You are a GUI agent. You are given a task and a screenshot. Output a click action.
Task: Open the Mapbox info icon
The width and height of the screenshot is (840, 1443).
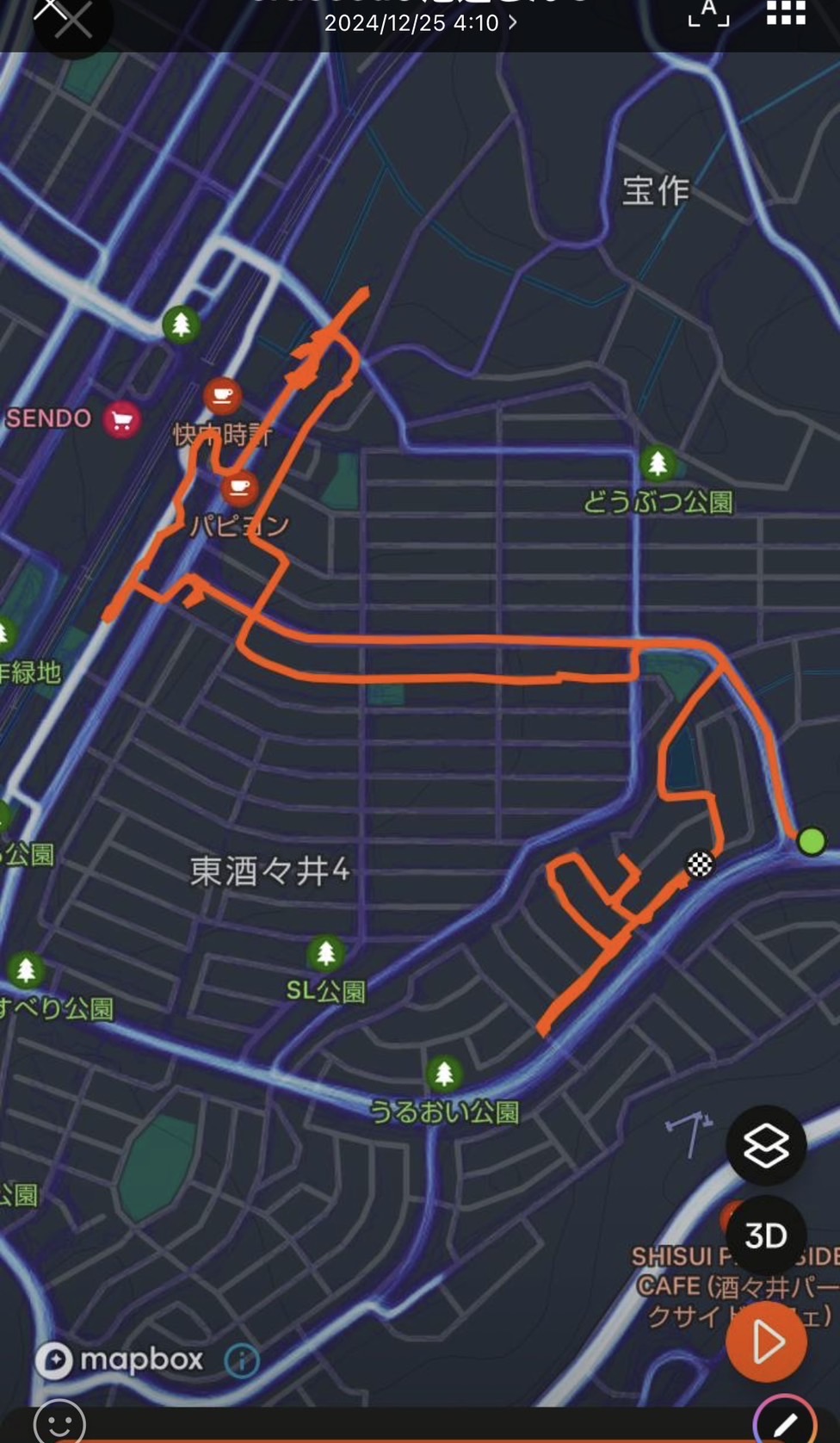242,1360
